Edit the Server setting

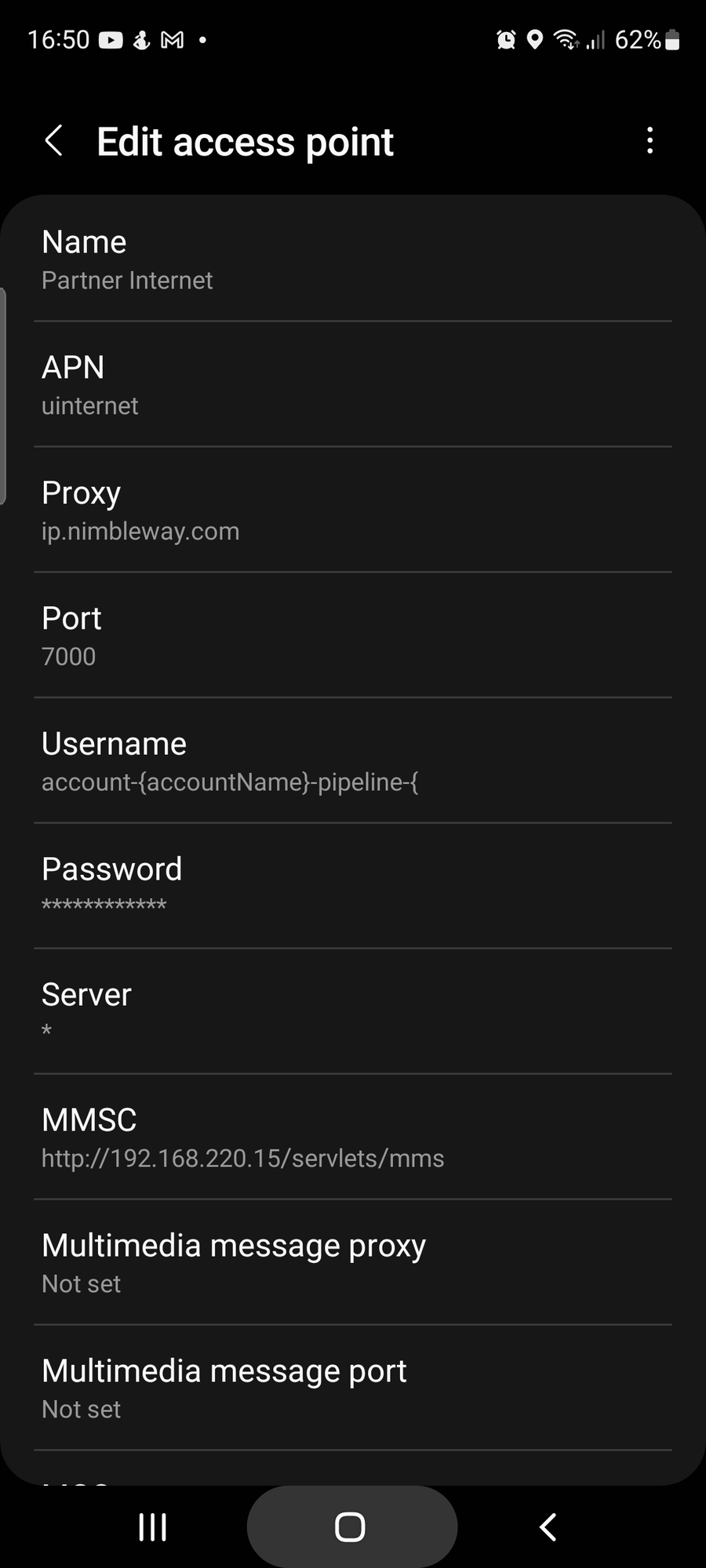click(353, 1012)
